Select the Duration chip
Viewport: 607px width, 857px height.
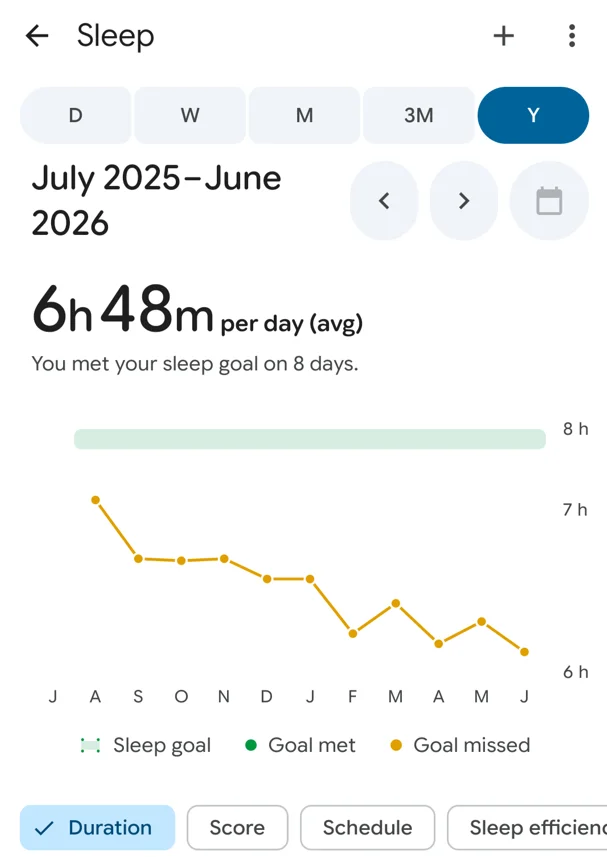[97, 827]
